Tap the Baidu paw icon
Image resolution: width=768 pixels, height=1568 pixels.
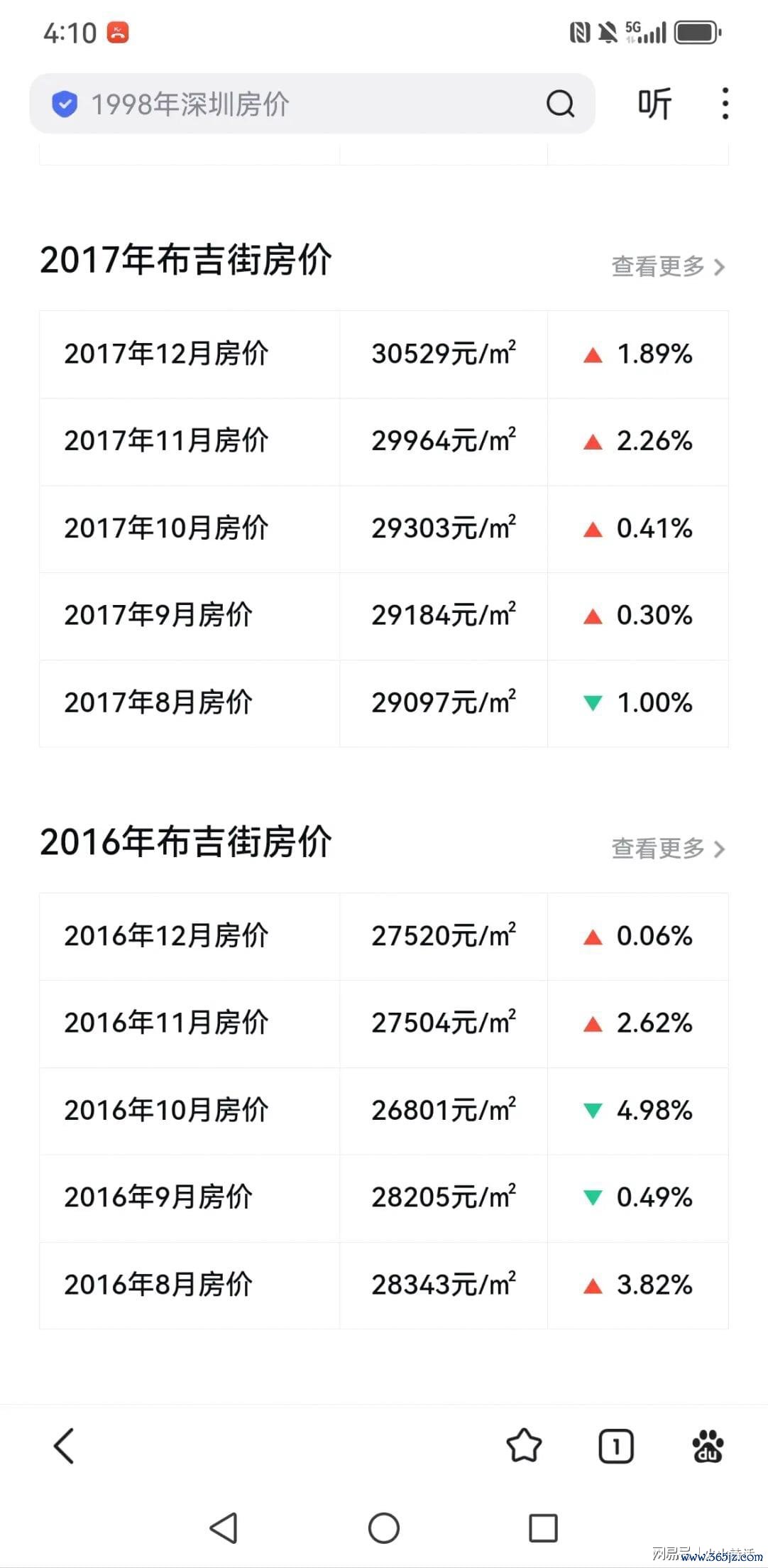pyautogui.click(x=708, y=1447)
